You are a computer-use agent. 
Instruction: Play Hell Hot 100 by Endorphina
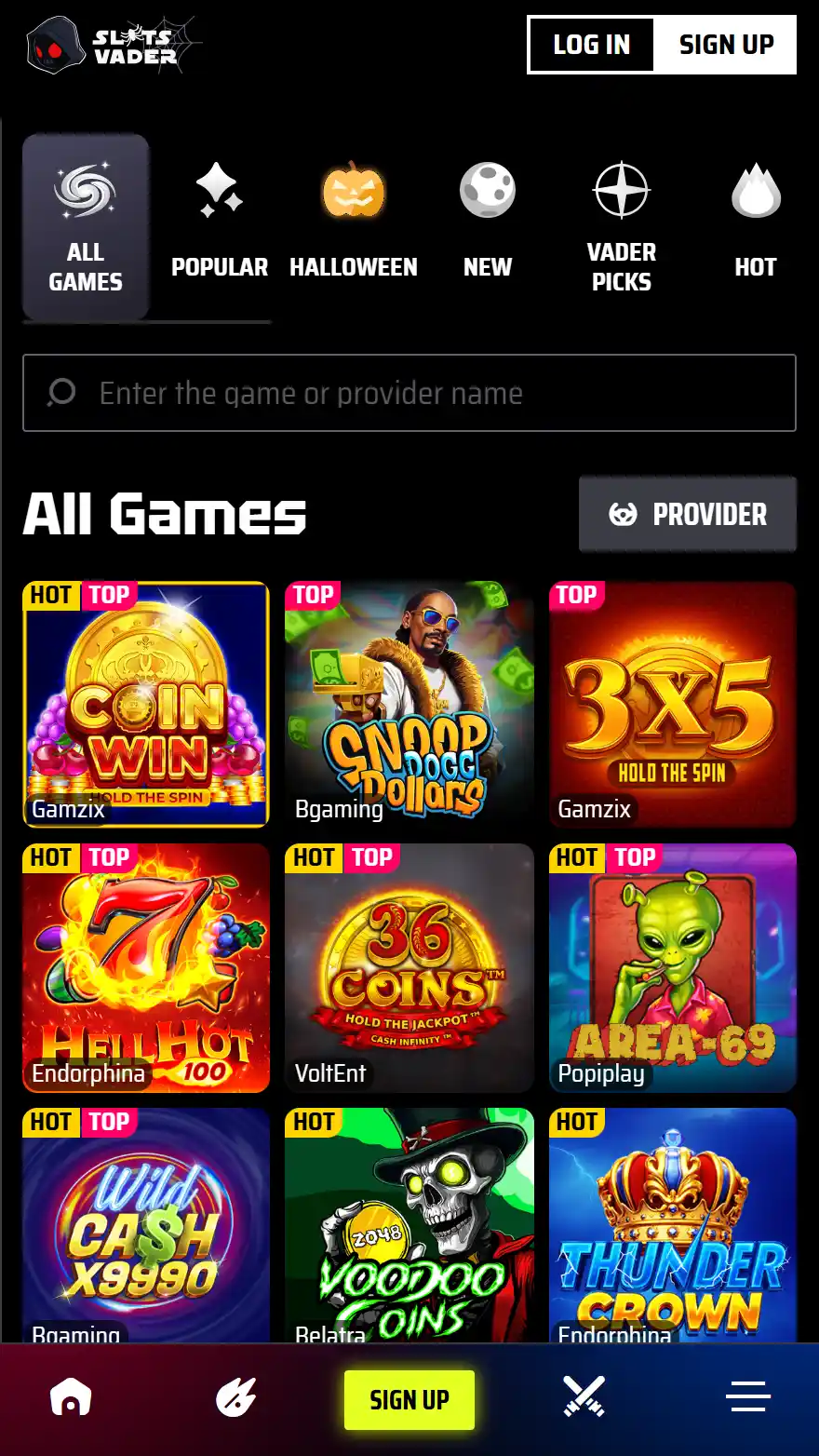click(146, 968)
